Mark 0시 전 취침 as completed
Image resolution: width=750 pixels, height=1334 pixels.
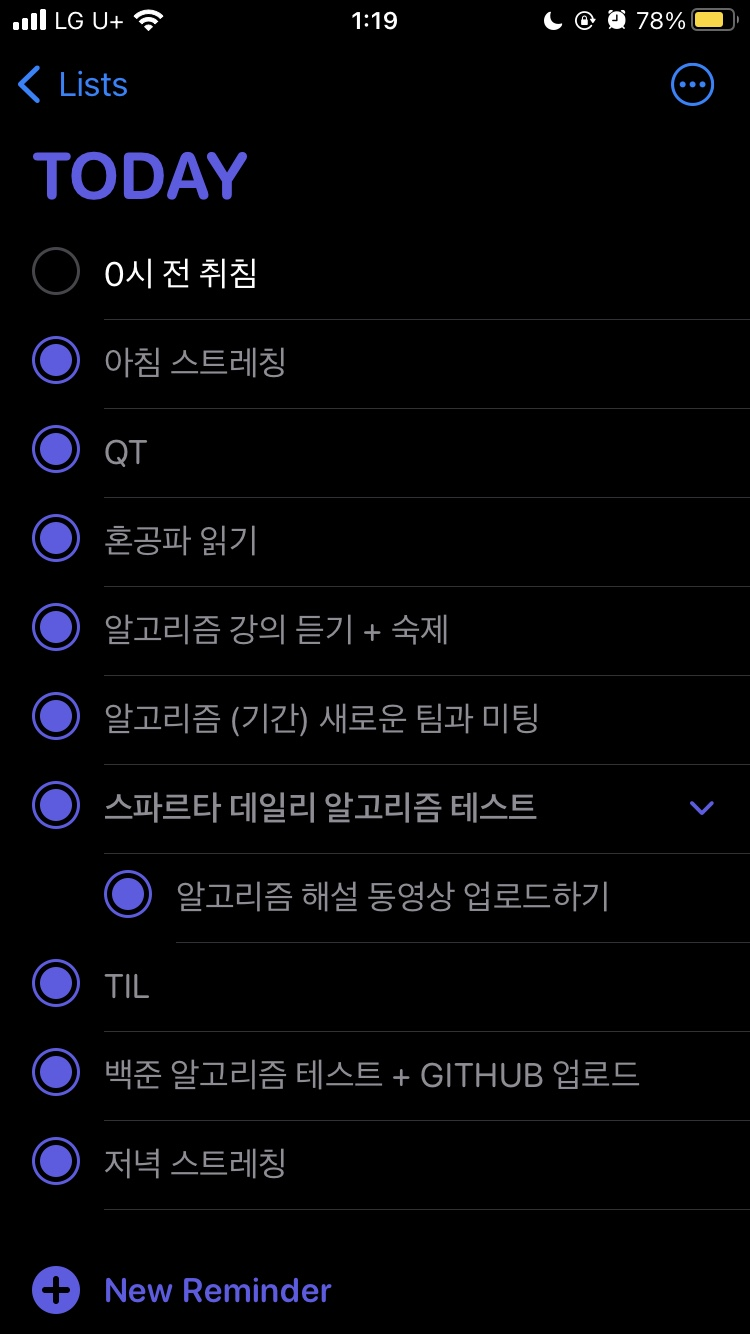coord(56,271)
